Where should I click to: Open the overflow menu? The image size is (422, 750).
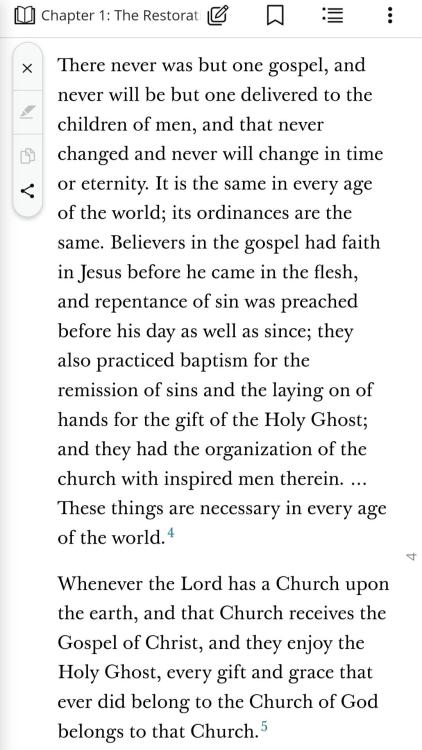(390, 16)
